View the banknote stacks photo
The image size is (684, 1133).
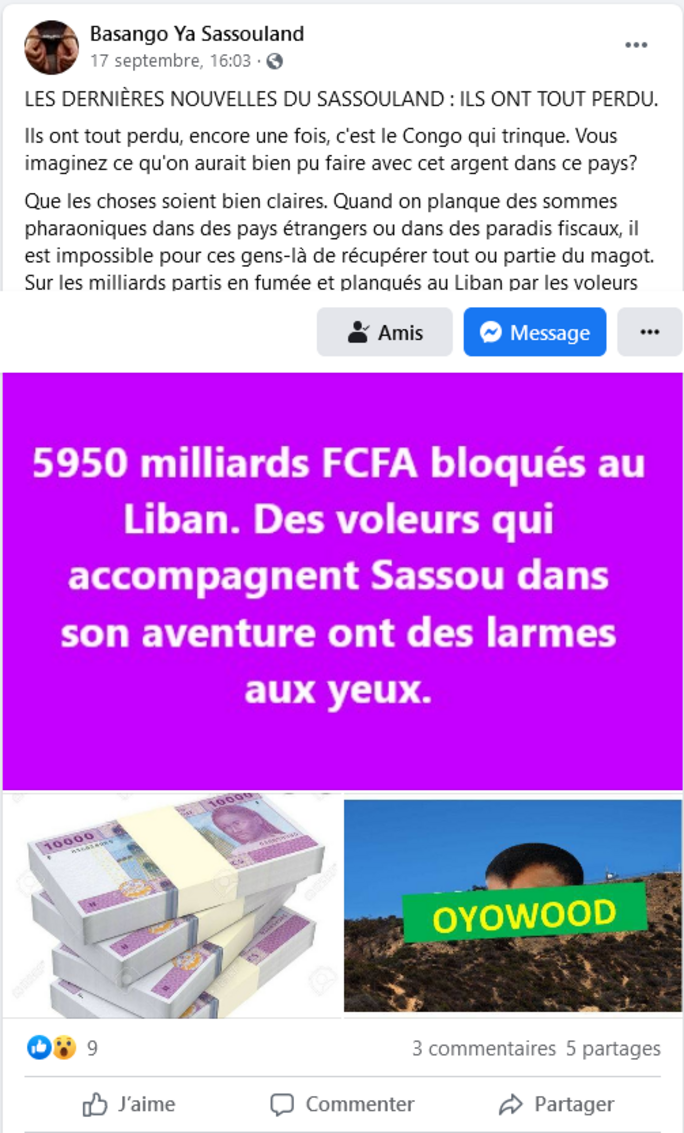click(172, 904)
